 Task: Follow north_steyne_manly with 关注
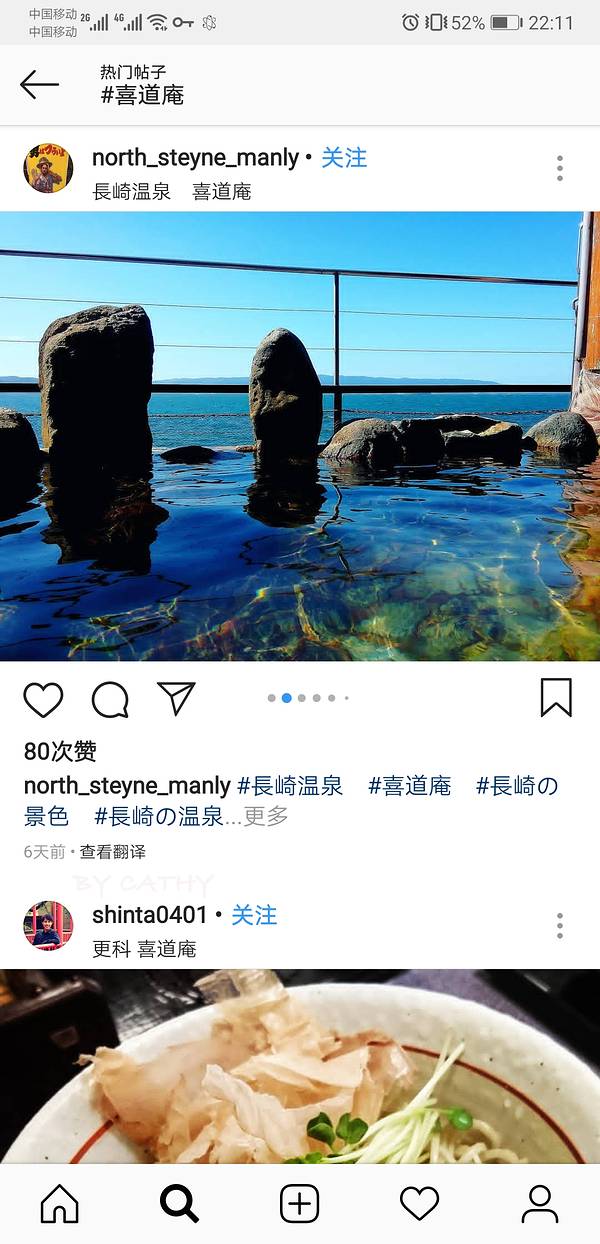coord(344,158)
